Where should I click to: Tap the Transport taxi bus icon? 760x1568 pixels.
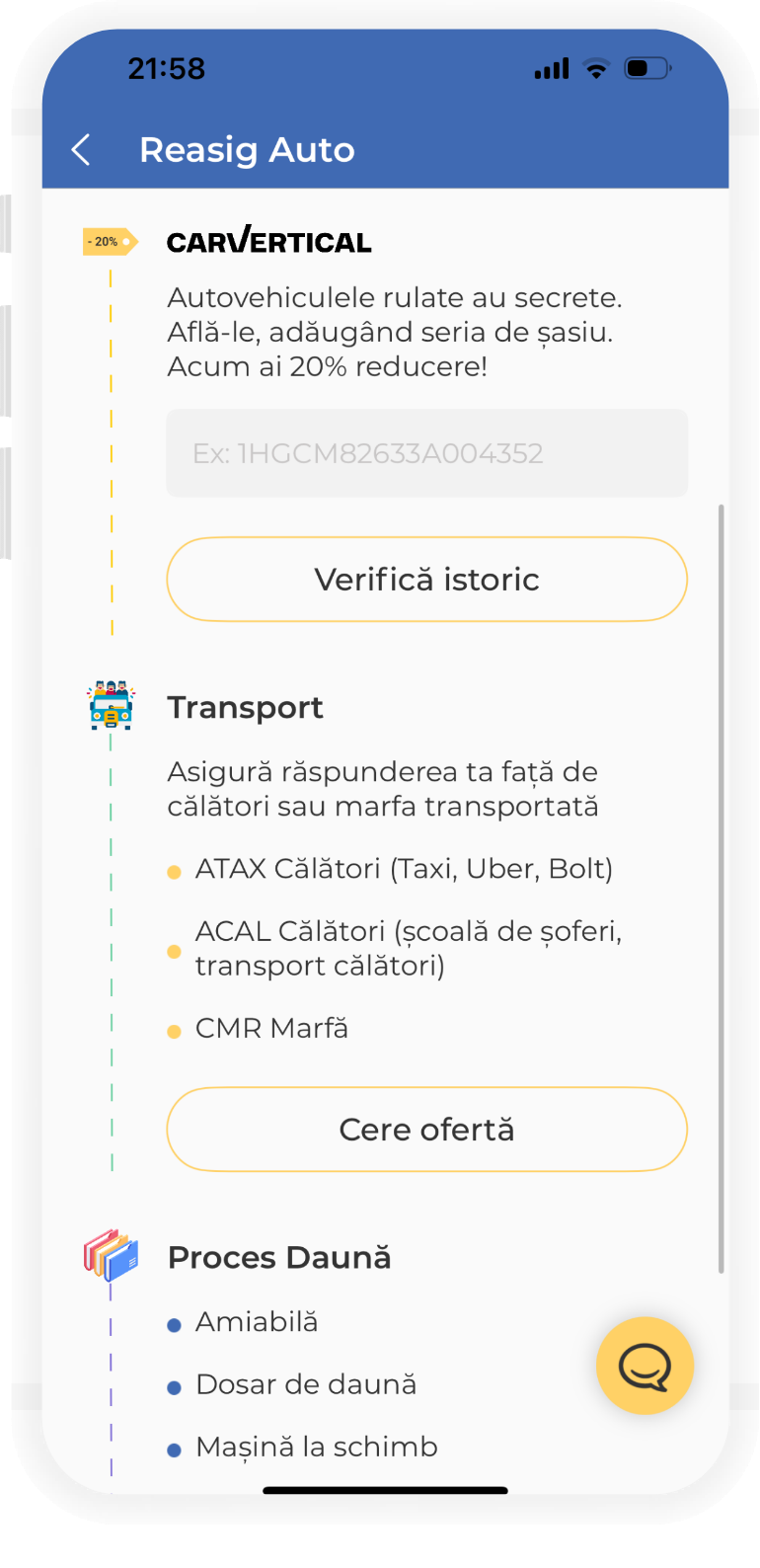click(111, 706)
